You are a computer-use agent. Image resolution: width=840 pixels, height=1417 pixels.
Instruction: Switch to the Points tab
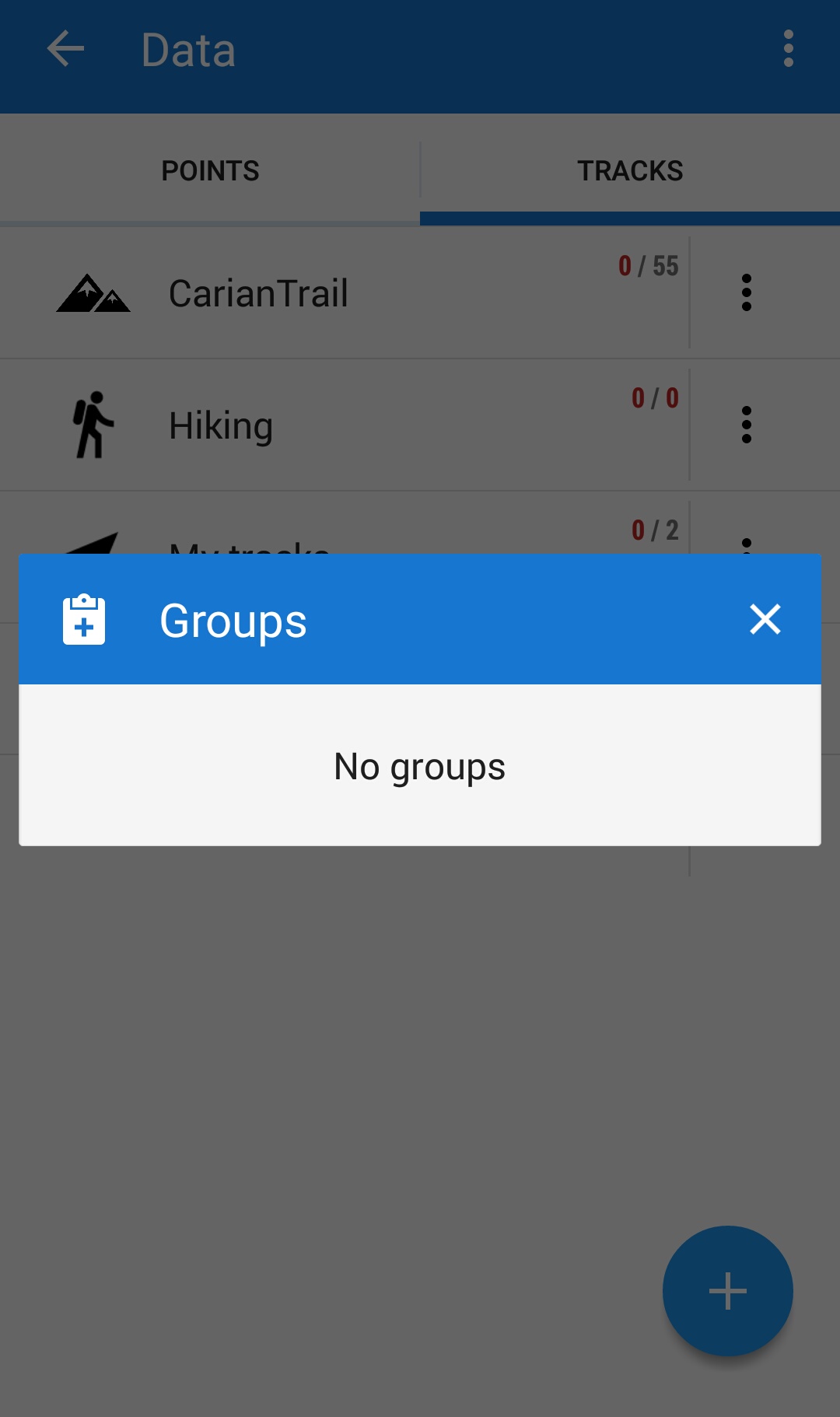coord(210,170)
